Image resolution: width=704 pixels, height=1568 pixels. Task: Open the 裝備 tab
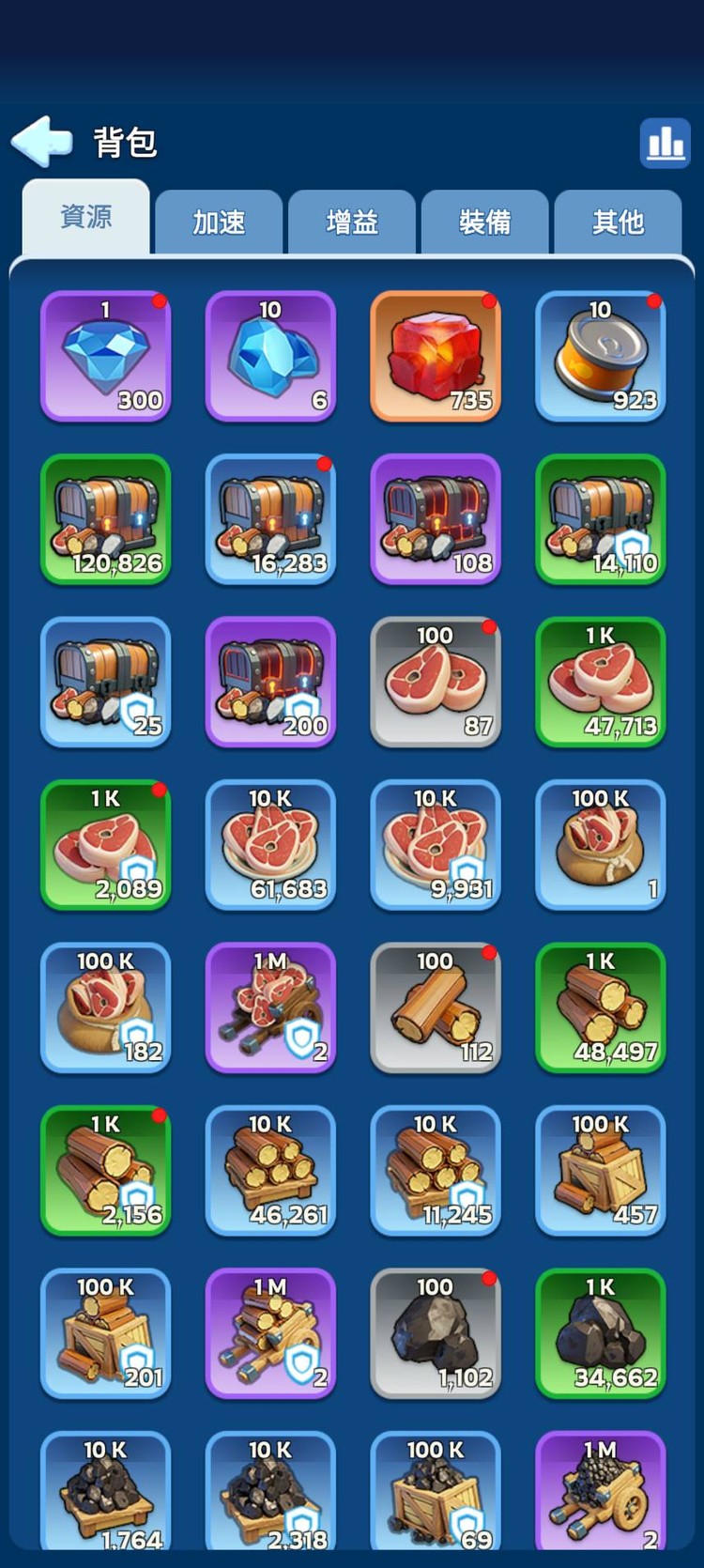(485, 223)
